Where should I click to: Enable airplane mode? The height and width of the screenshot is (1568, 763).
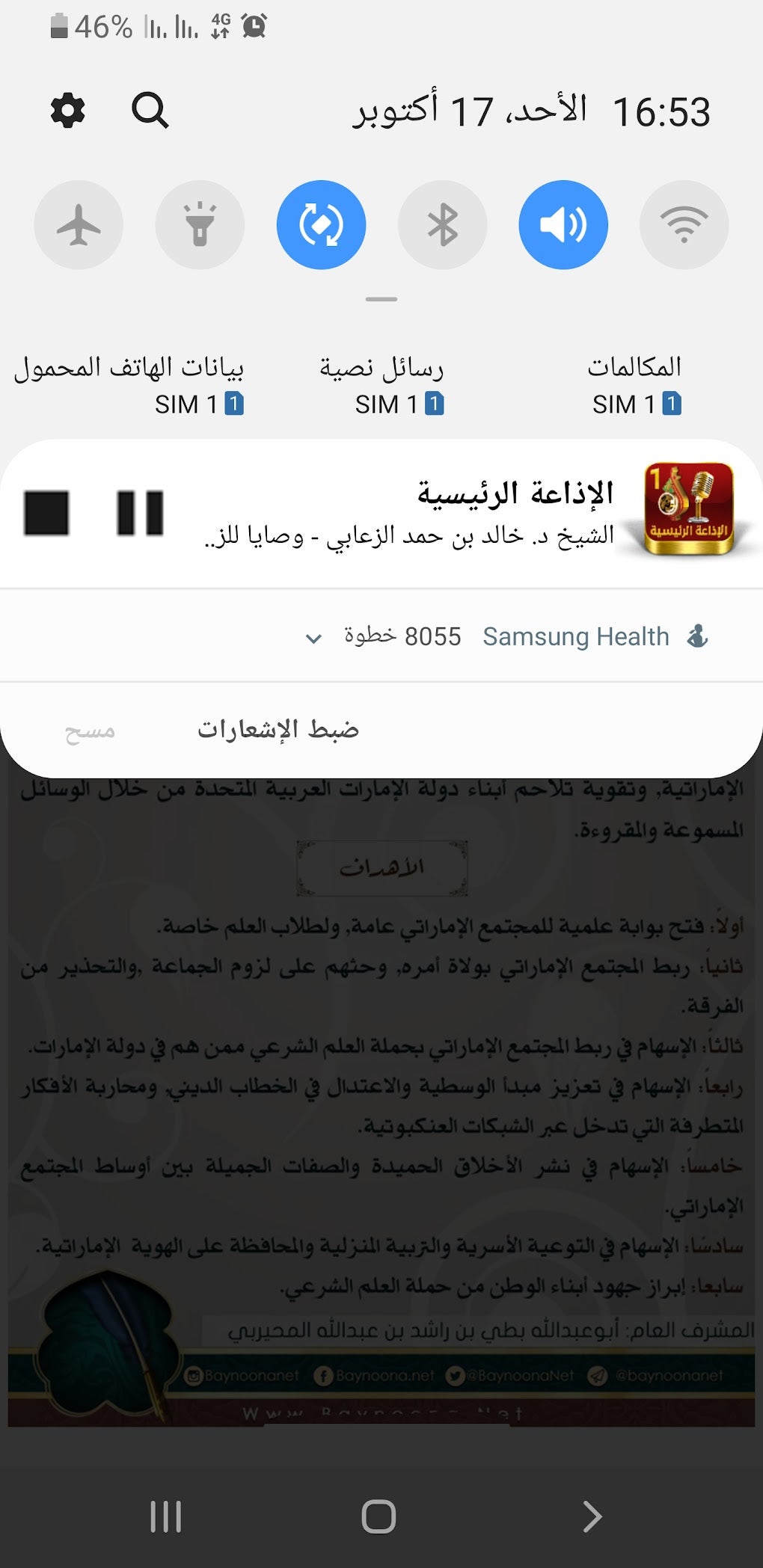tap(79, 224)
